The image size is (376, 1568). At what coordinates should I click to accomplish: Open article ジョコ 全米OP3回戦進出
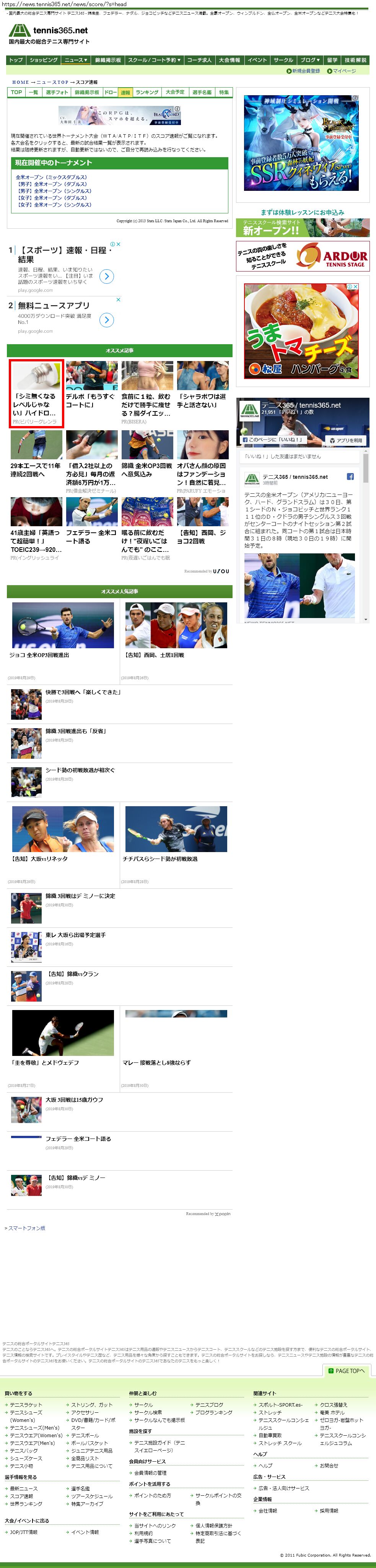(39, 655)
